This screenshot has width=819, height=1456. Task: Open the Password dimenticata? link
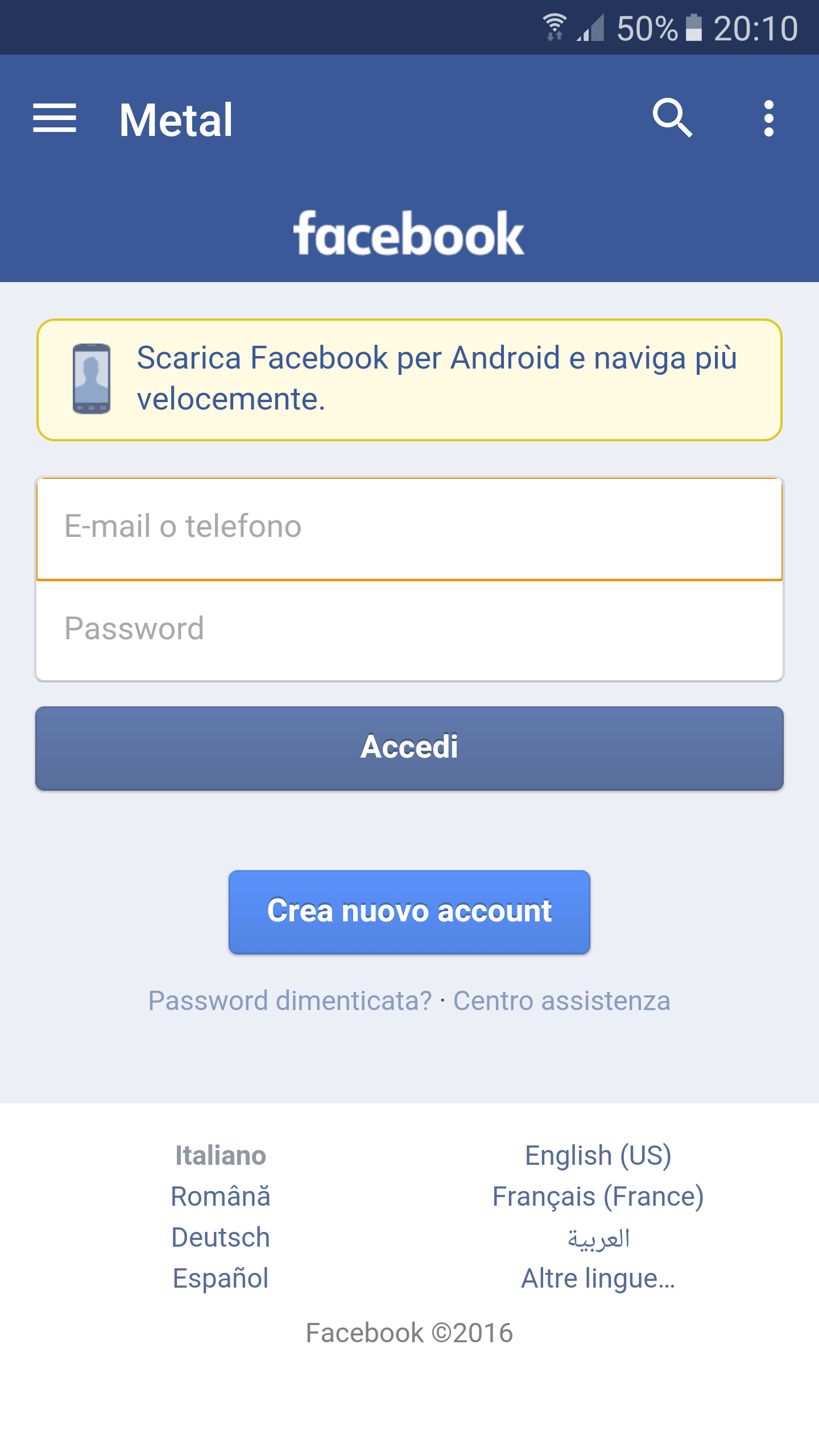coord(290,1001)
